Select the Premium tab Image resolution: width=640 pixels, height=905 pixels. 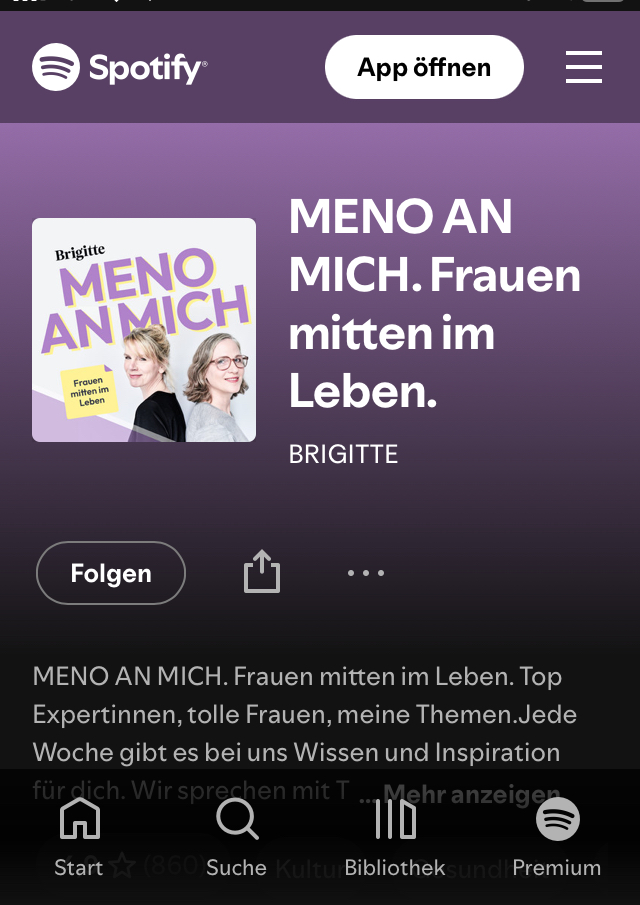pyautogui.click(x=557, y=838)
